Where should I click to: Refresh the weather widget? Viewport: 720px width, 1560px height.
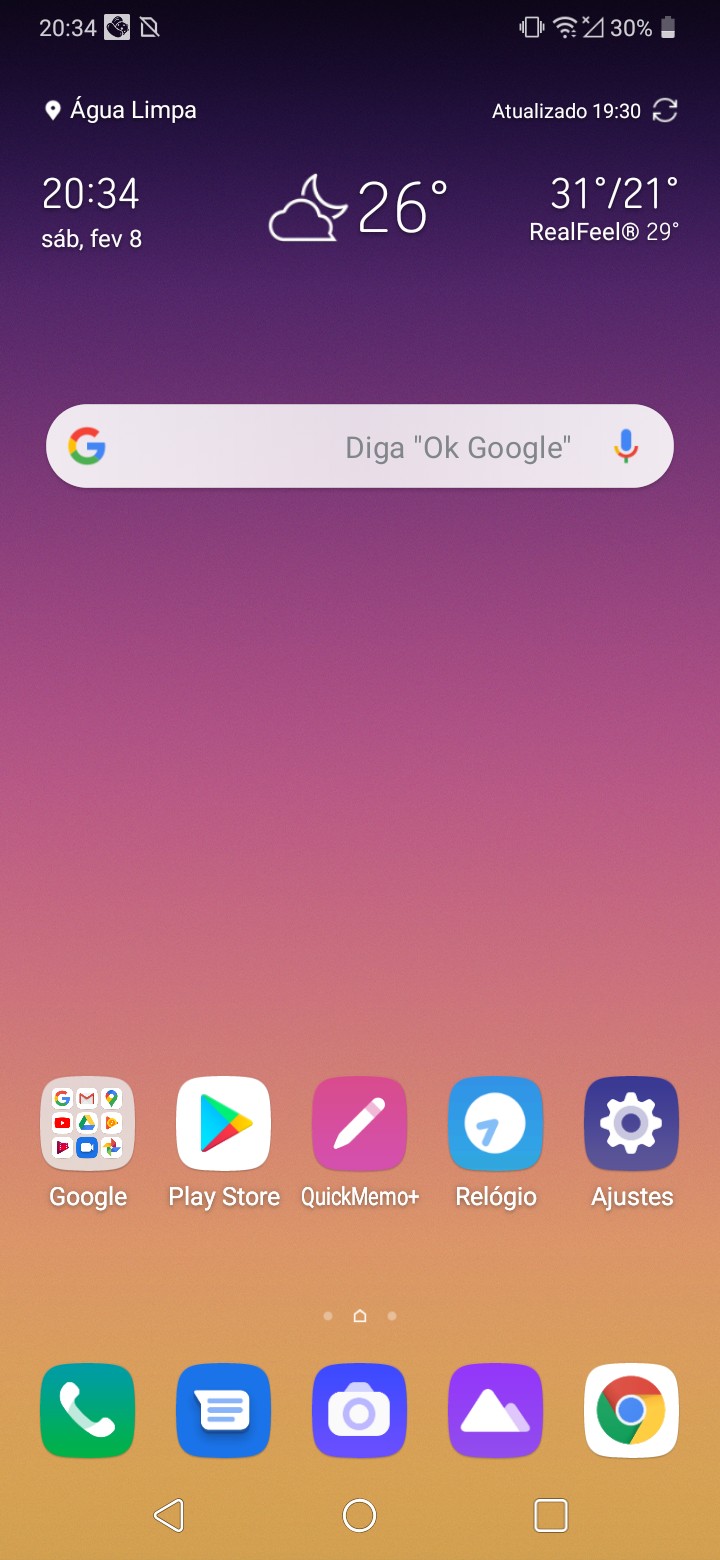[x=665, y=111]
